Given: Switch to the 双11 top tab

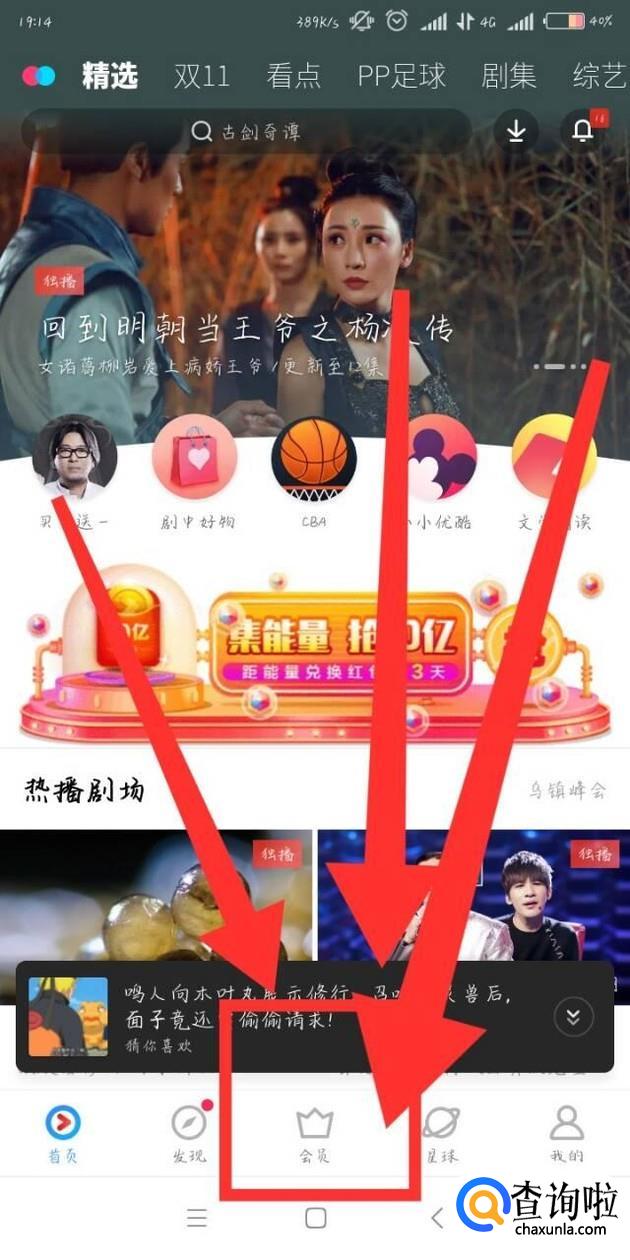Looking at the screenshot, I should click(x=201, y=76).
